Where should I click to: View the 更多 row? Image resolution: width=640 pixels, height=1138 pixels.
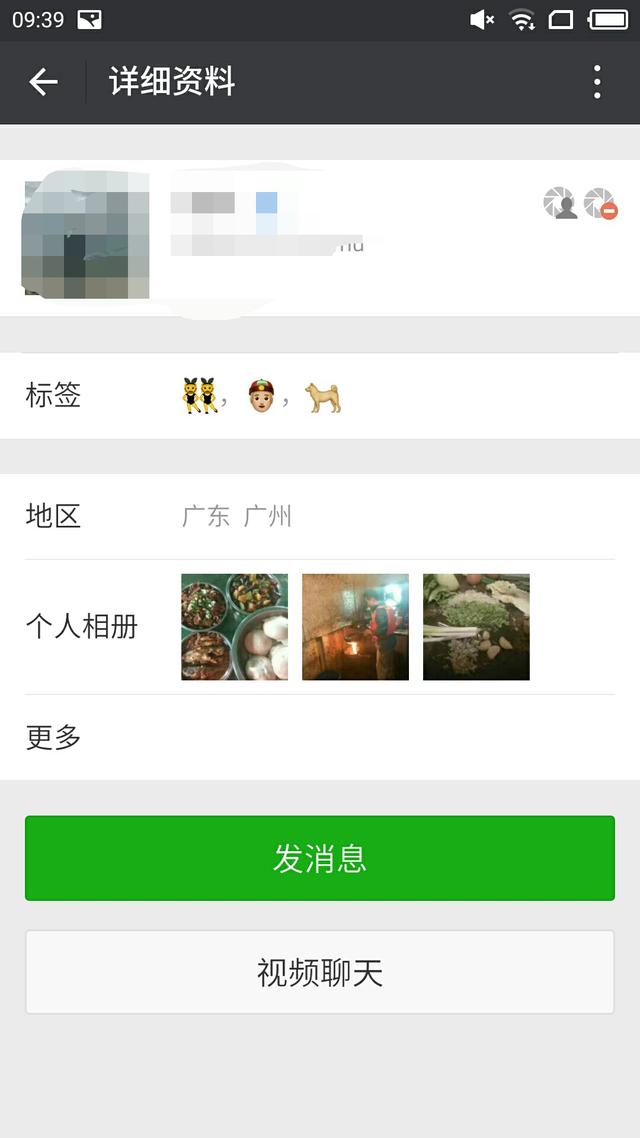pos(320,738)
